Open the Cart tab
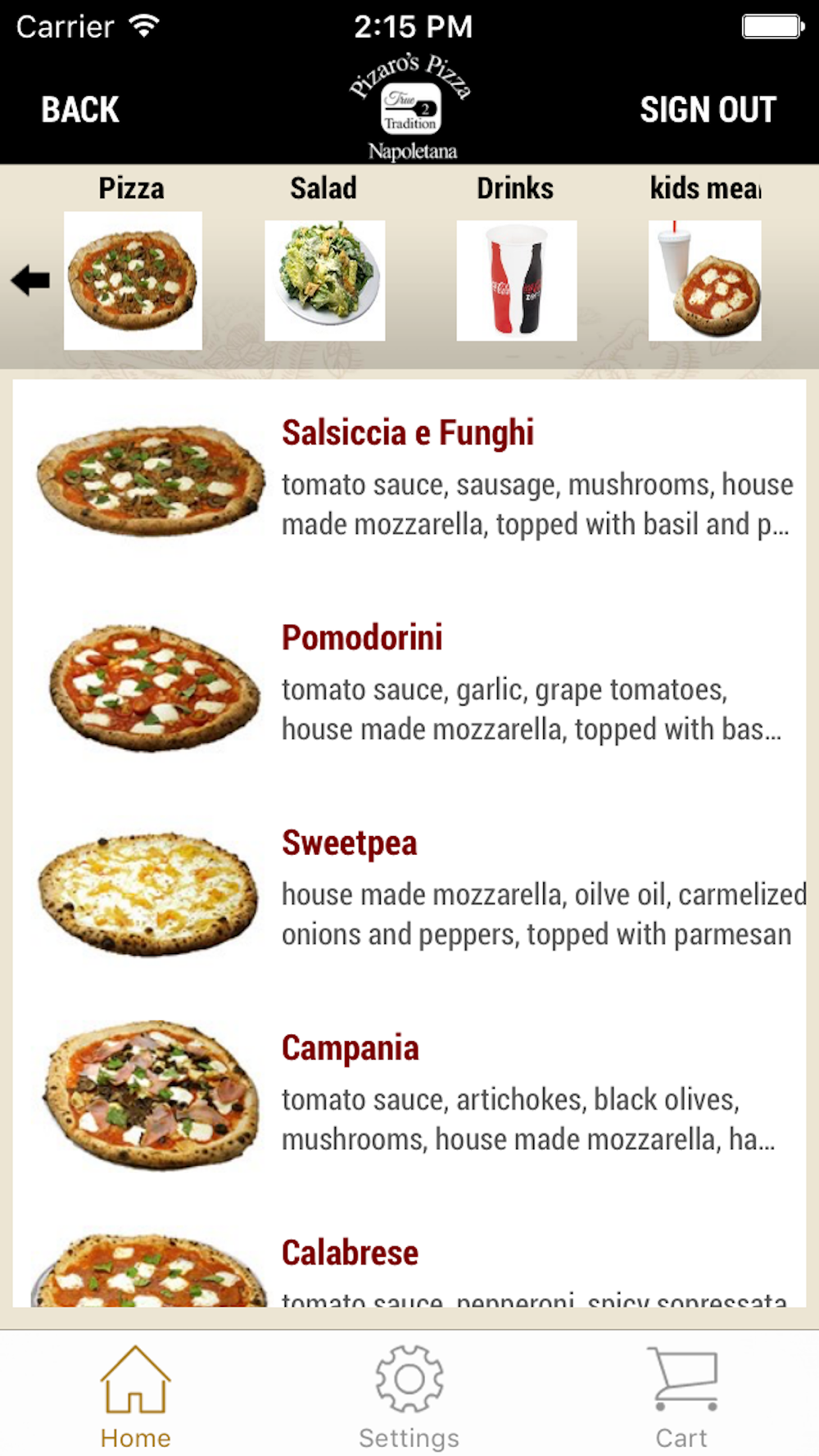Viewport: 819px width, 1456px height. coord(682,1397)
